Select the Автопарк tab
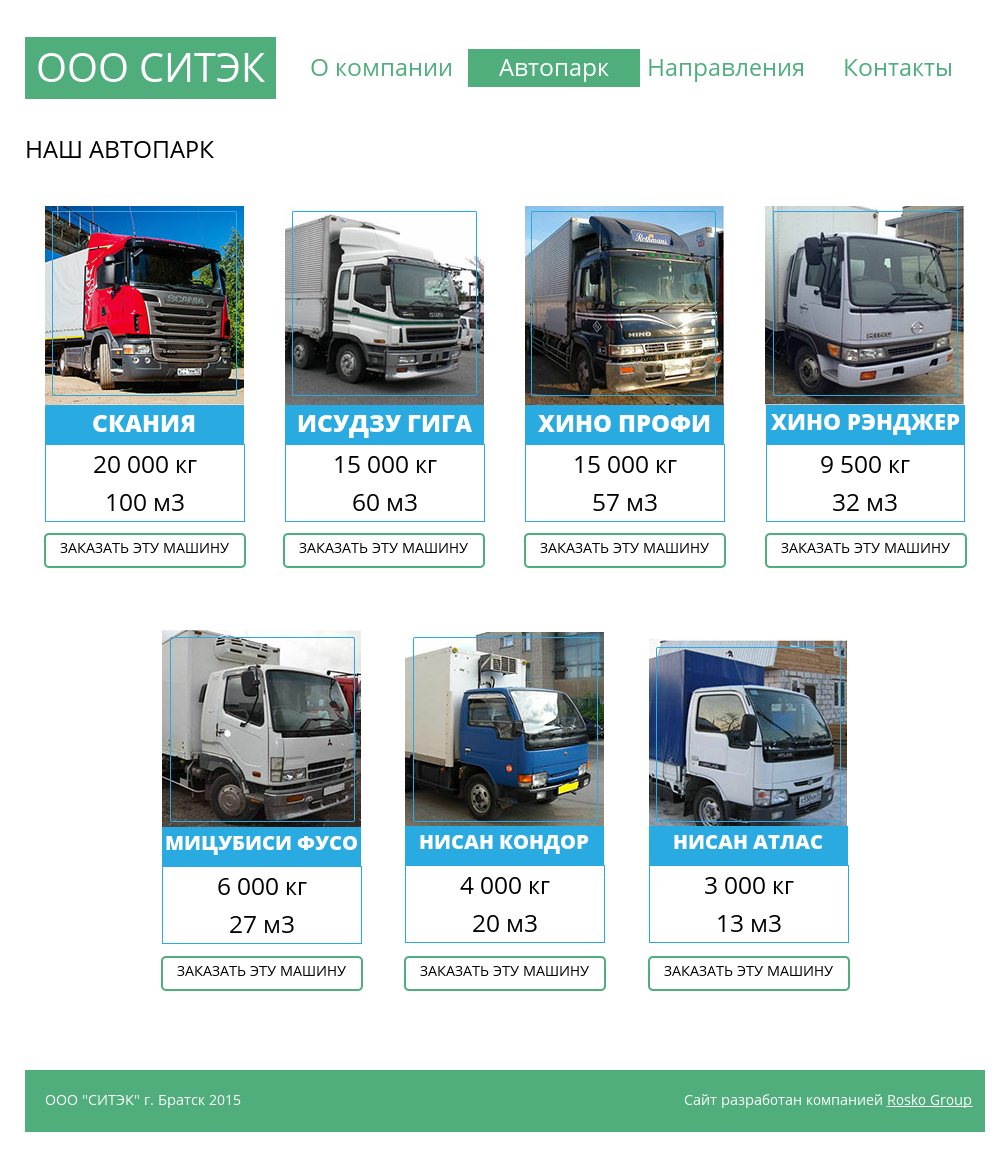The image size is (1008, 1156). pos(554,68)
